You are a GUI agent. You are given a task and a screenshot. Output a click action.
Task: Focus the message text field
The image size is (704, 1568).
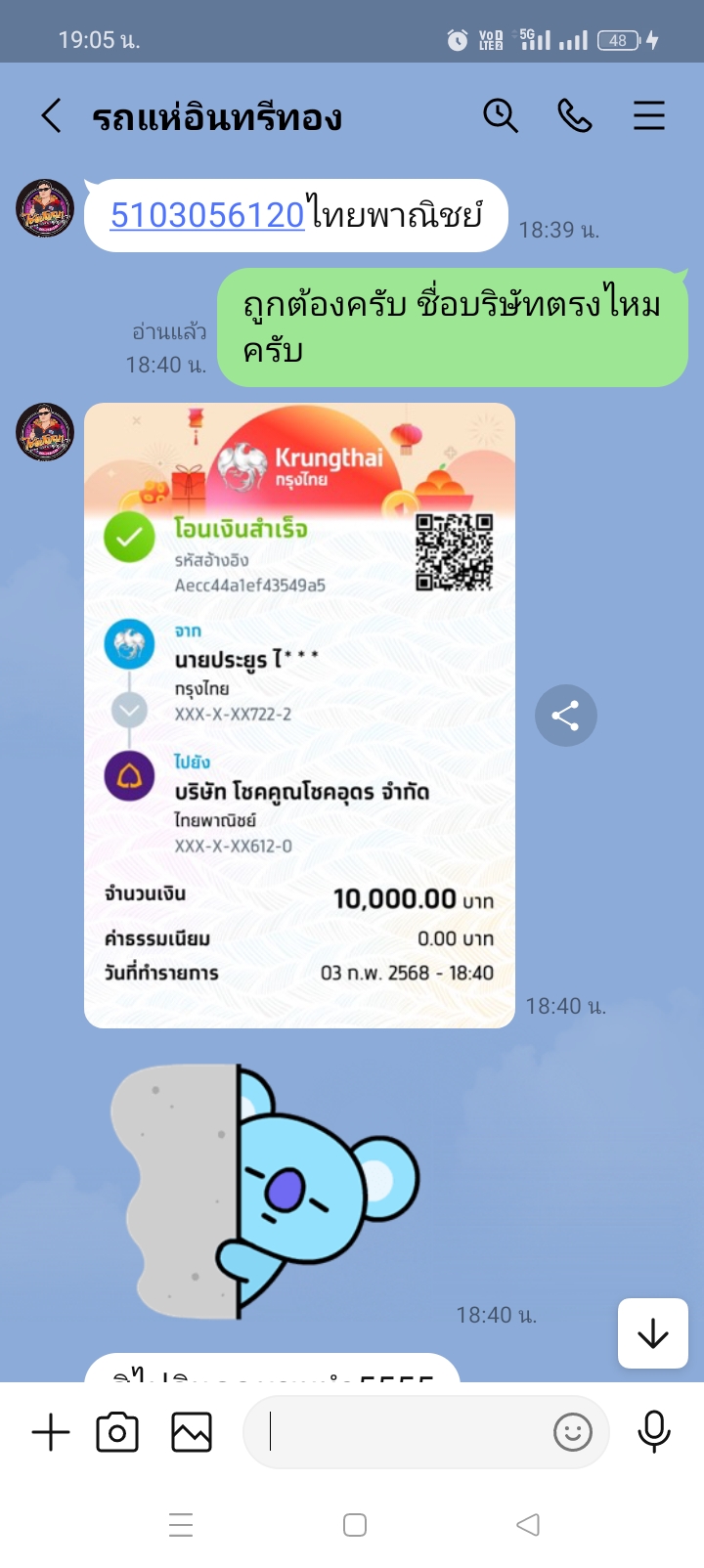pos(401,1433)
